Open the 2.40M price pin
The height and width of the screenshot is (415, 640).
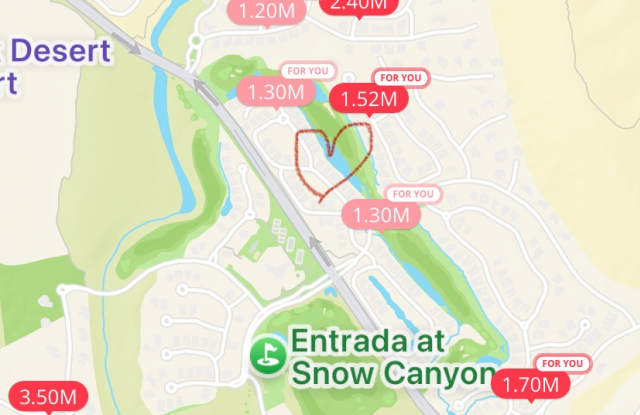click(360, 5)
